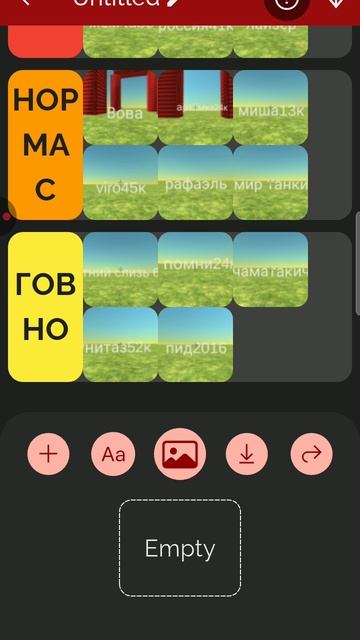Select the пид2016 tile
This screenshot has width=360, height=640.
coord(196,344)
